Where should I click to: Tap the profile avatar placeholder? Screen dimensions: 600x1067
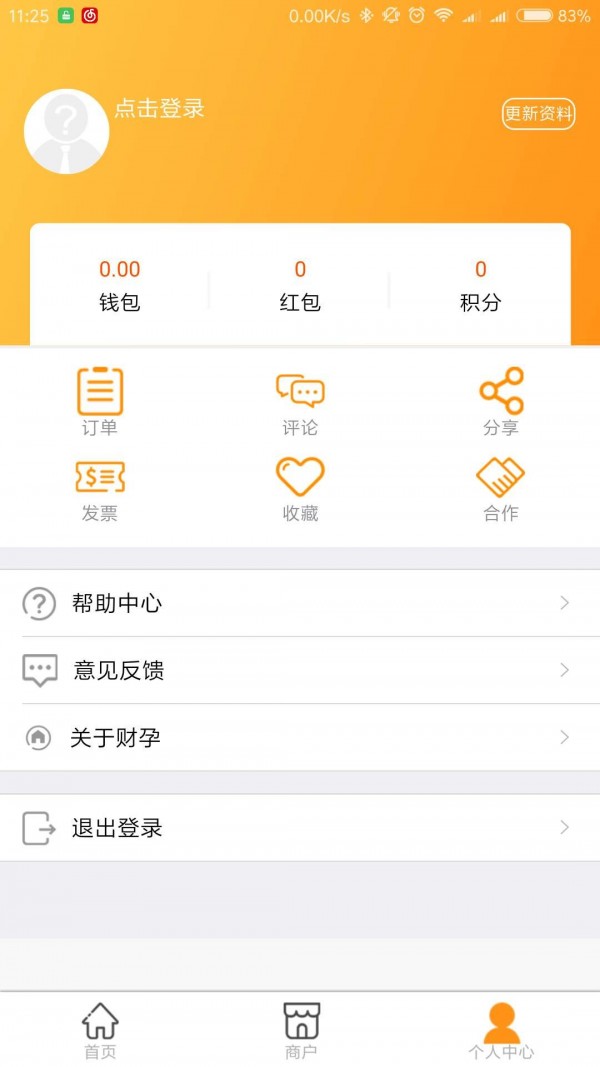pos(67,131)
